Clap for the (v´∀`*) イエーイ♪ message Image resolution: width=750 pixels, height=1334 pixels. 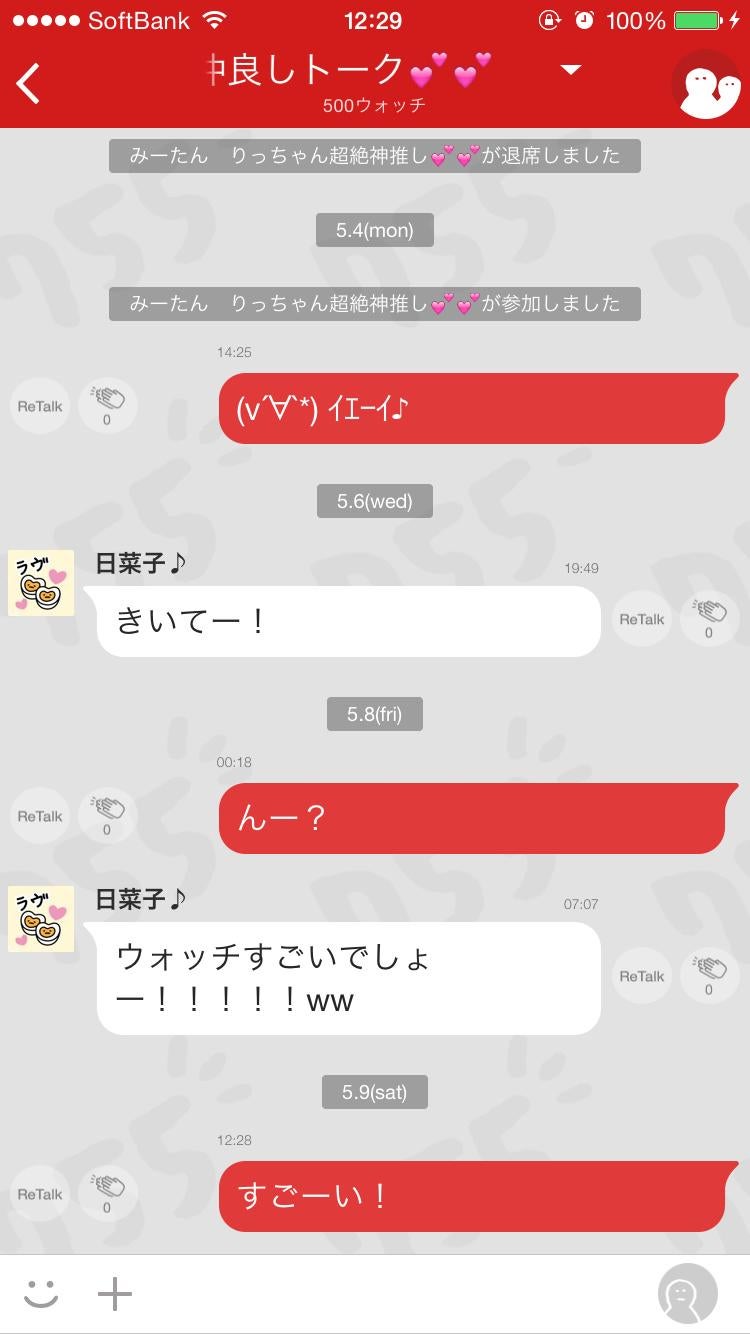pyautogui.click(x=107, y=405)
